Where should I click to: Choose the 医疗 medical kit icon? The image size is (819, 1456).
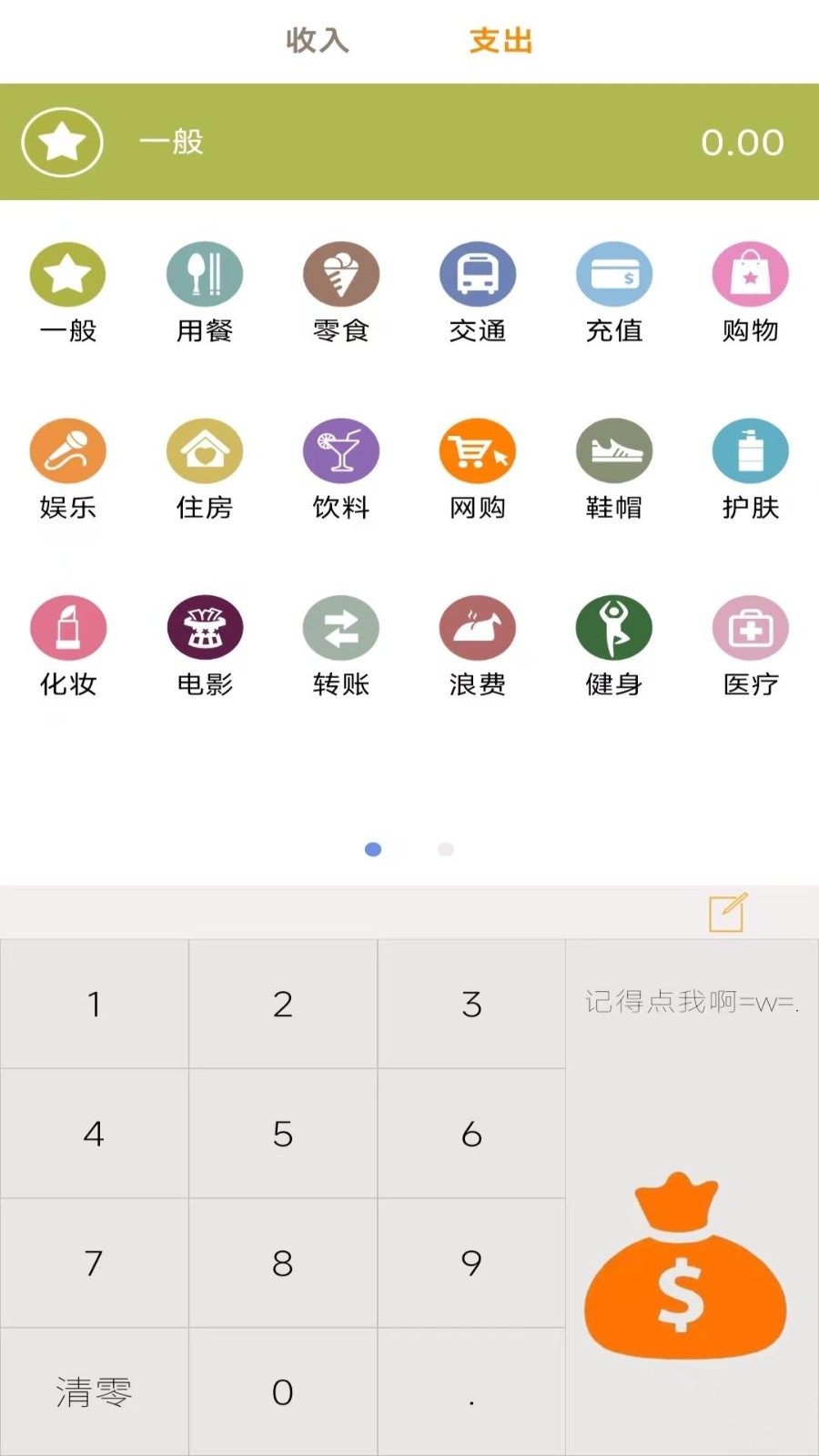pos(750,627)
